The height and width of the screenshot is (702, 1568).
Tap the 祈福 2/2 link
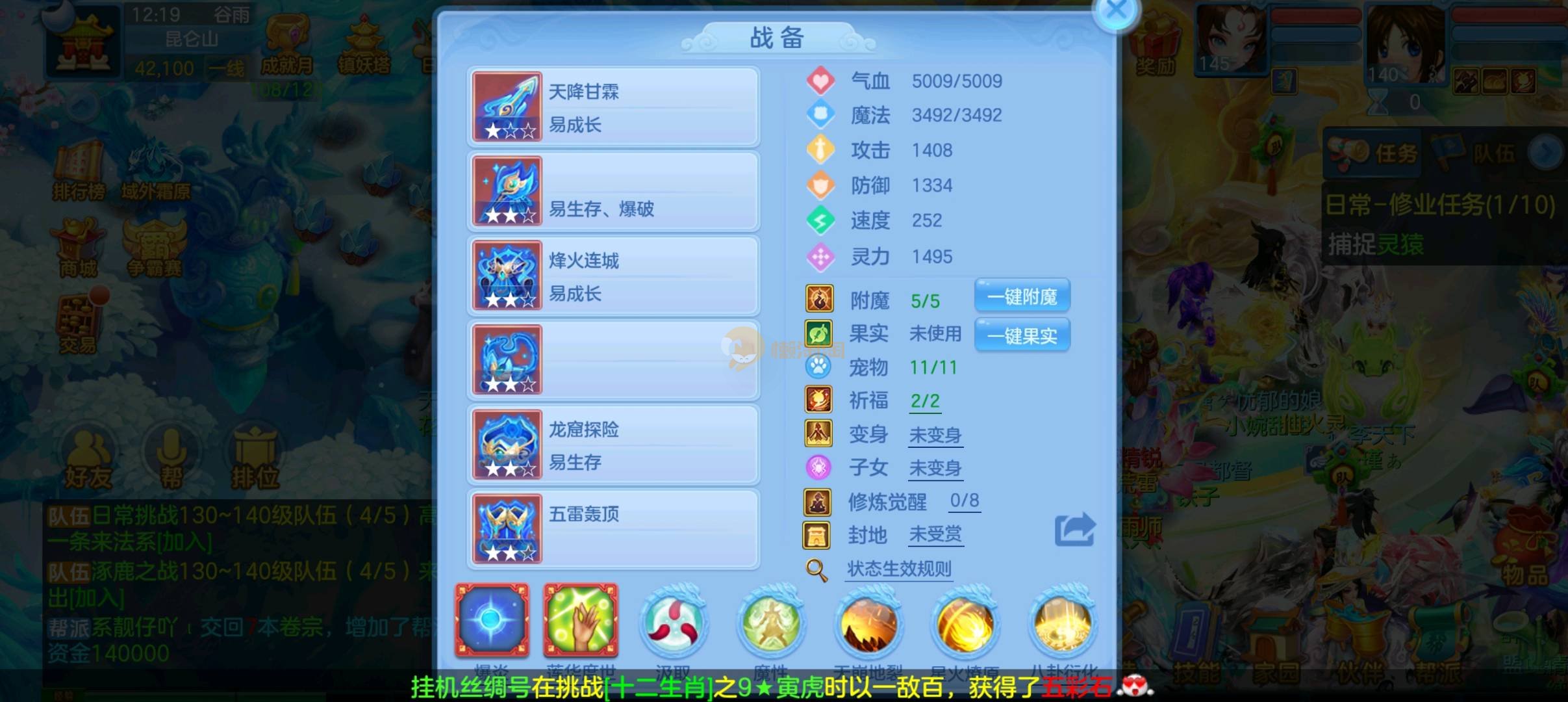pyautogui.click(x=925, y=401)
